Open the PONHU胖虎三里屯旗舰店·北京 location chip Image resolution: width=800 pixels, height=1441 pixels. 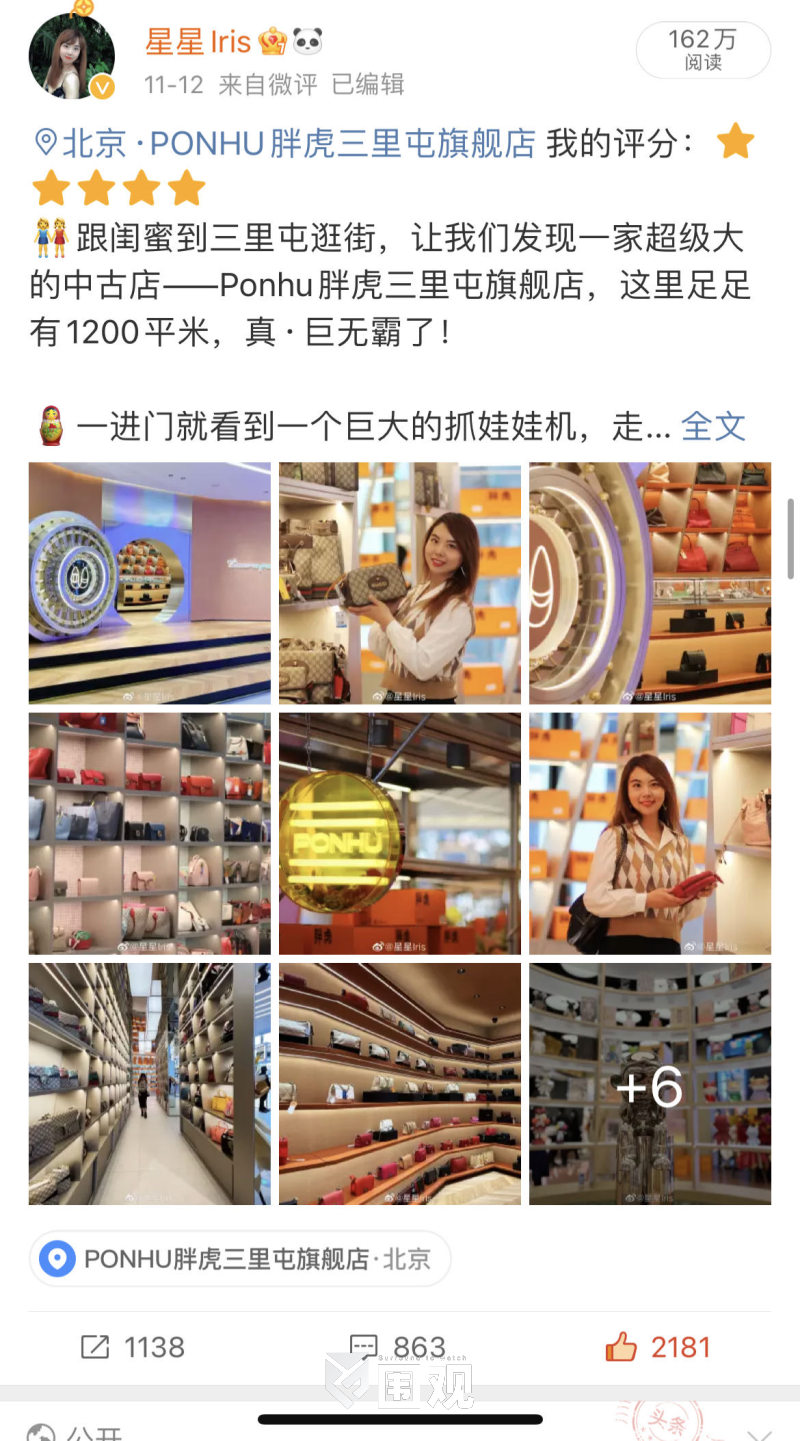(240, 1258)
